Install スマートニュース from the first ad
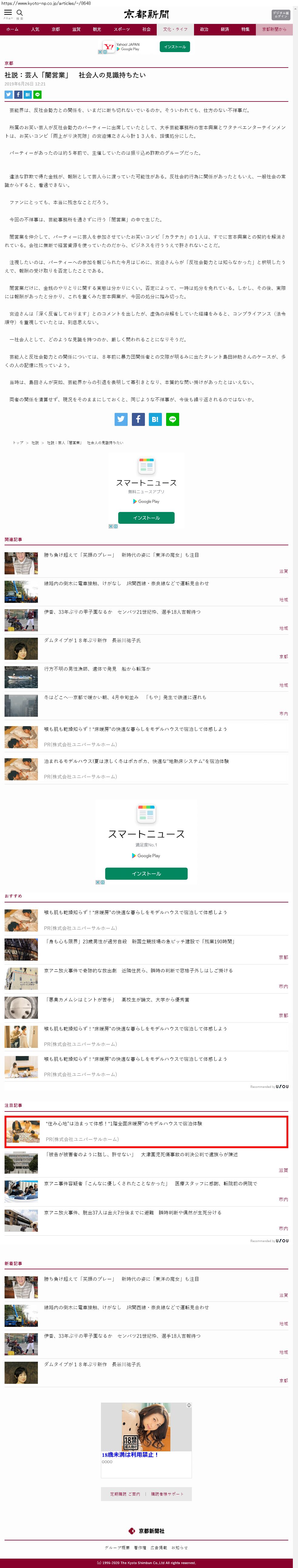The image size is (298, 1568). click(x=146, y=517)
